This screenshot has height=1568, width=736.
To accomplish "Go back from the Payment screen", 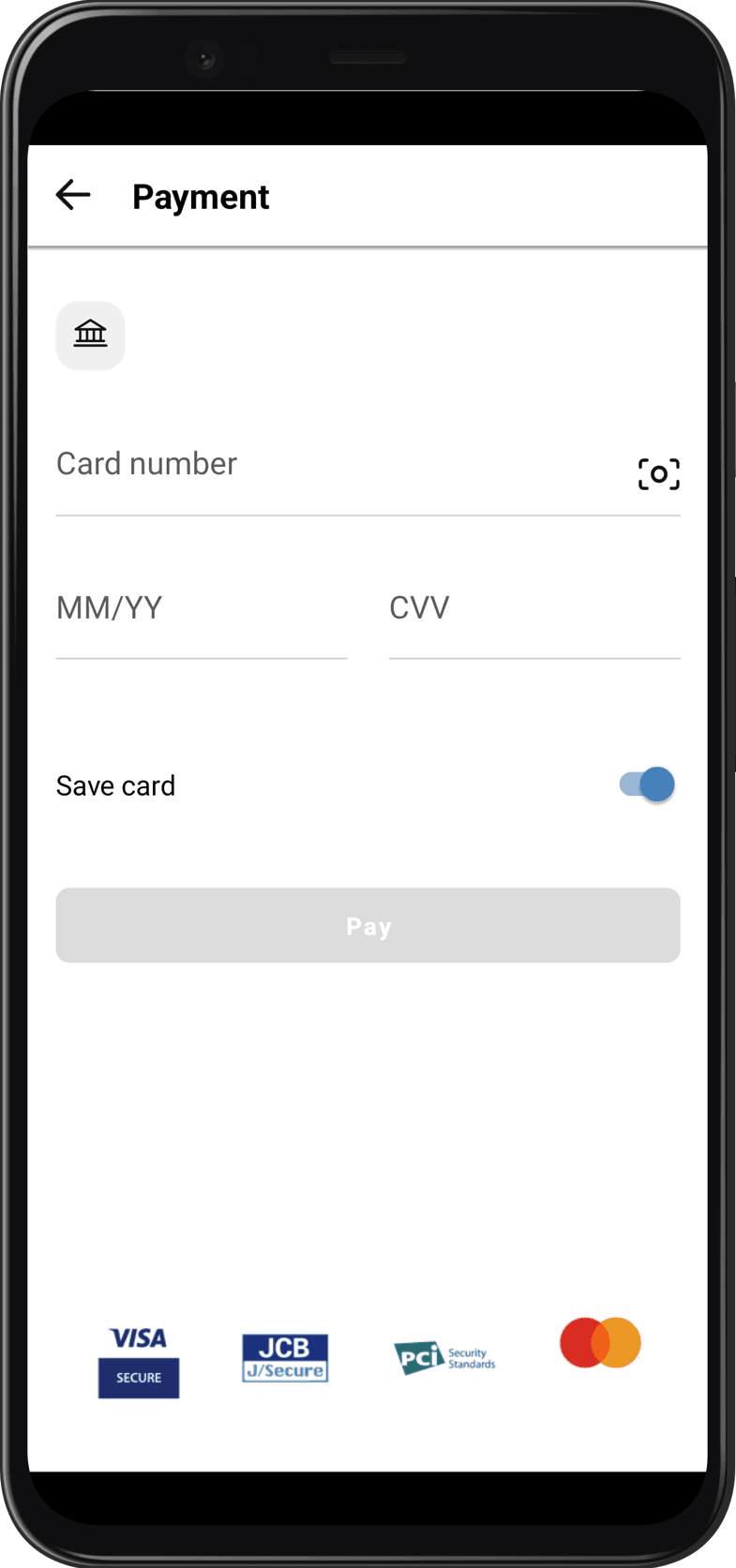I will click(x=73, y=195).
